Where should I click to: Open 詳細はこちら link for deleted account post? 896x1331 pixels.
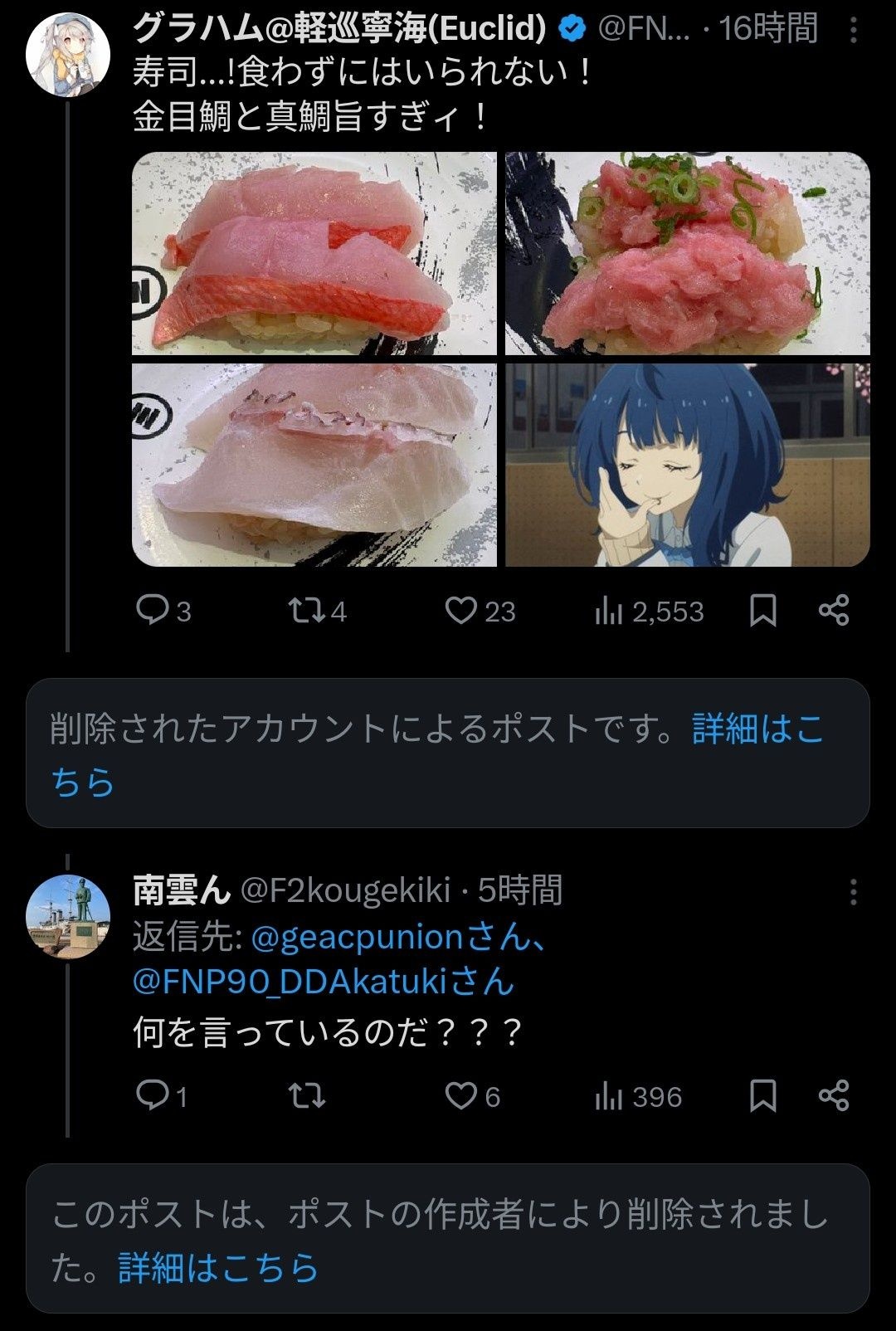(757, 729)
